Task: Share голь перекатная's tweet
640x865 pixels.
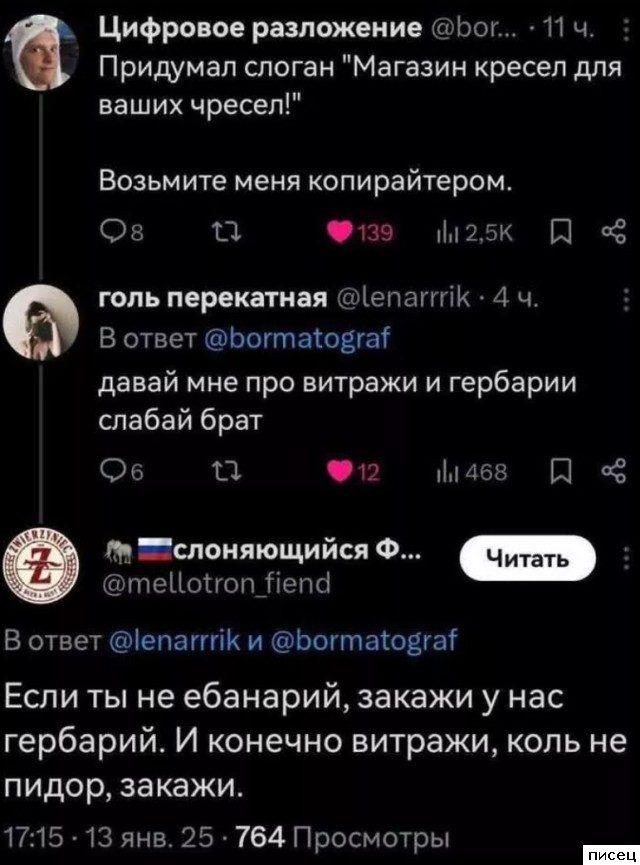Action: pyautogui.click(x=605, y=473)
